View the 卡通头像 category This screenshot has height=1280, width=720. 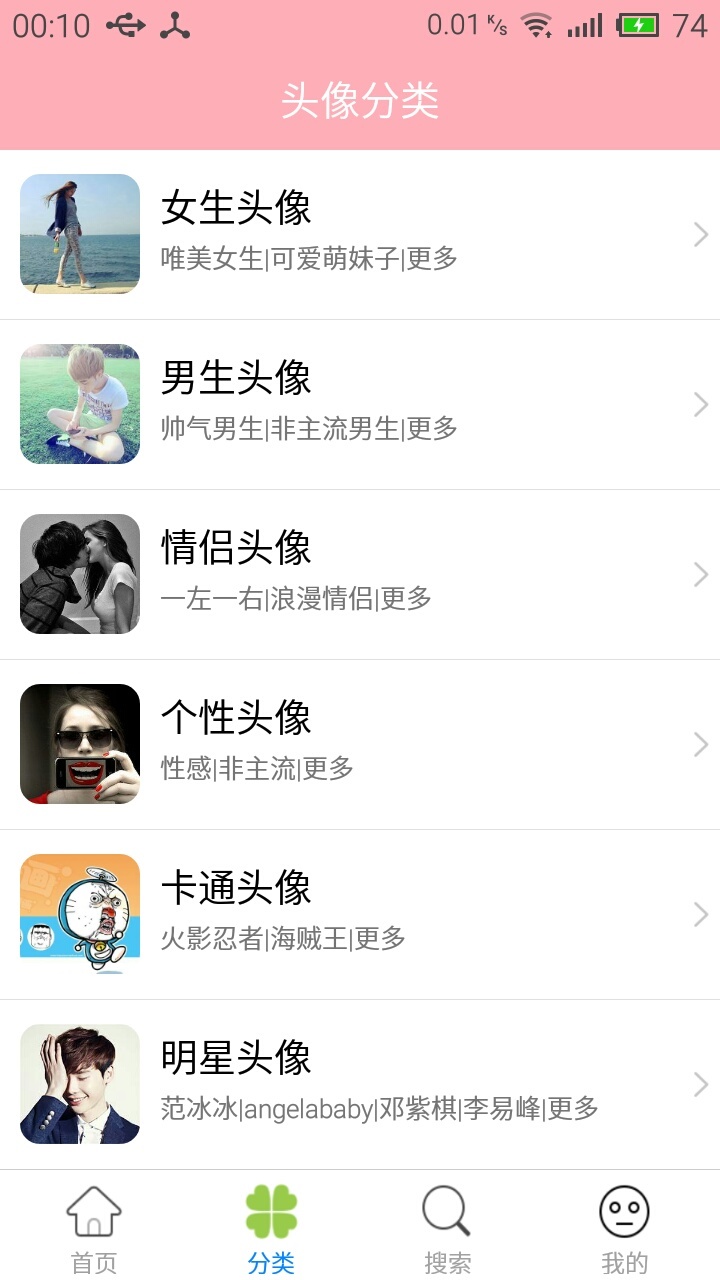[x=360, y=915]
